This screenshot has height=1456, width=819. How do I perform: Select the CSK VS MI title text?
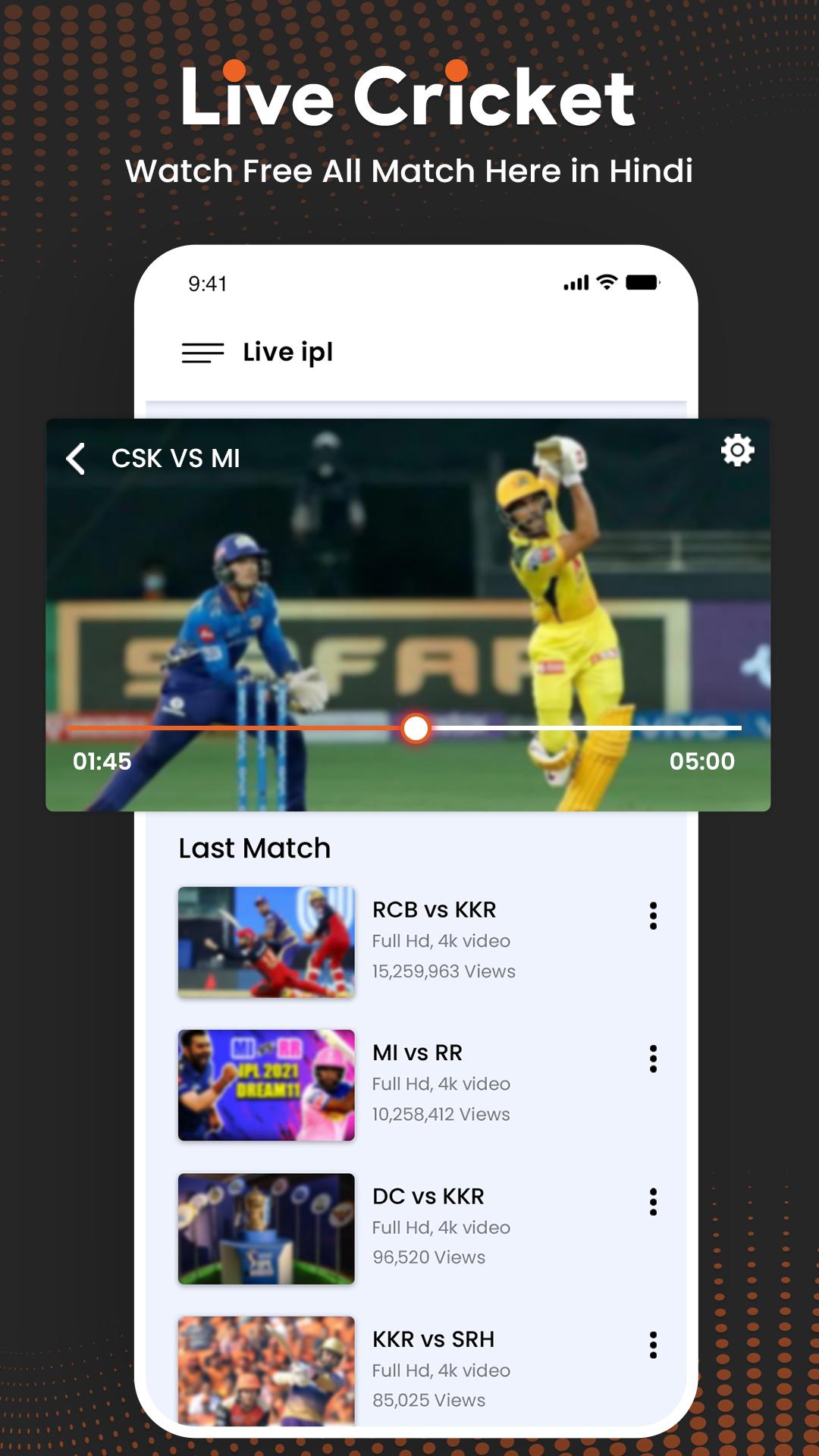click(175, 458)
